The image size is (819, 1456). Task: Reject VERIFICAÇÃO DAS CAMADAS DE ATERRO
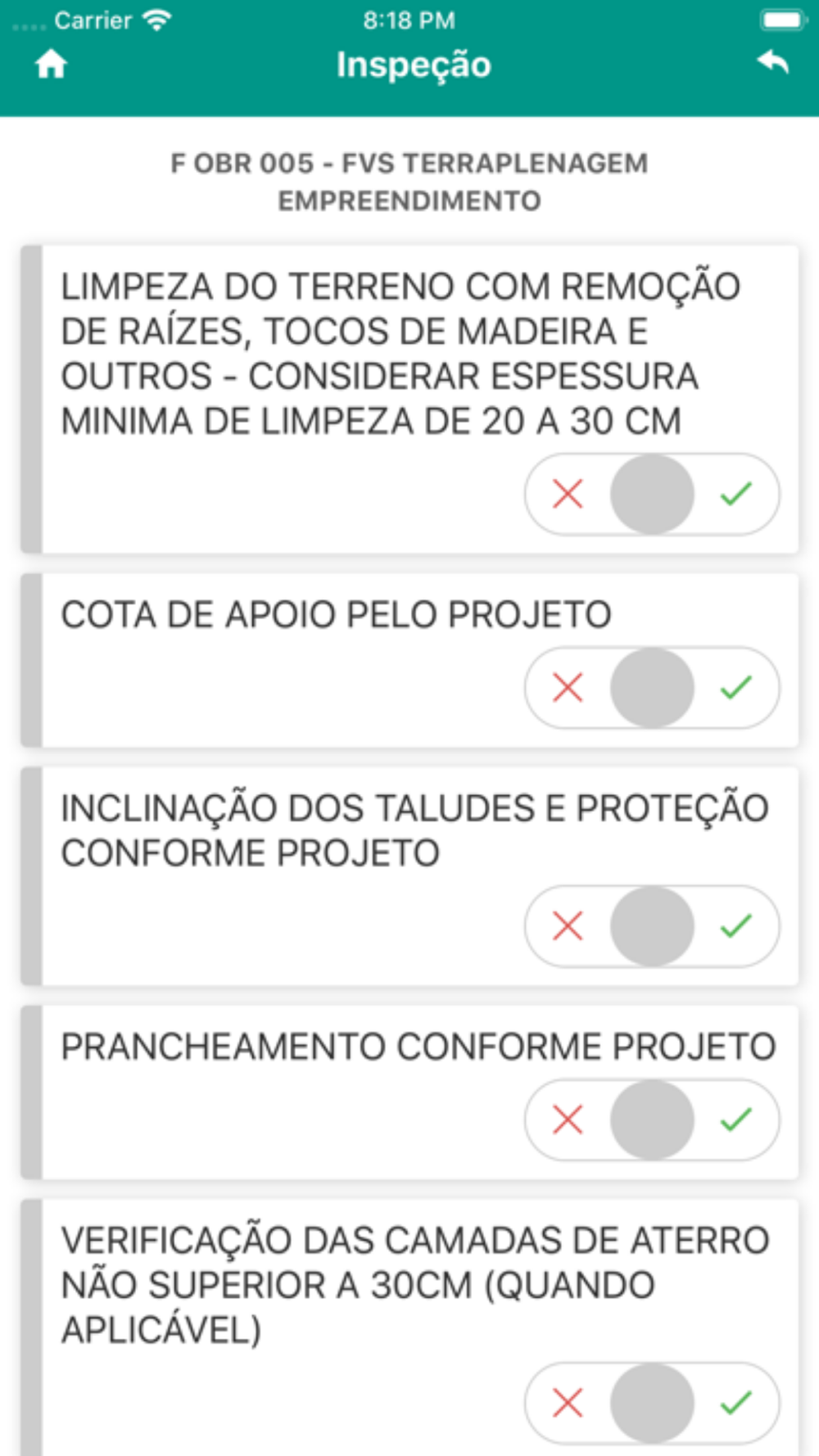tap(568, 1403)
